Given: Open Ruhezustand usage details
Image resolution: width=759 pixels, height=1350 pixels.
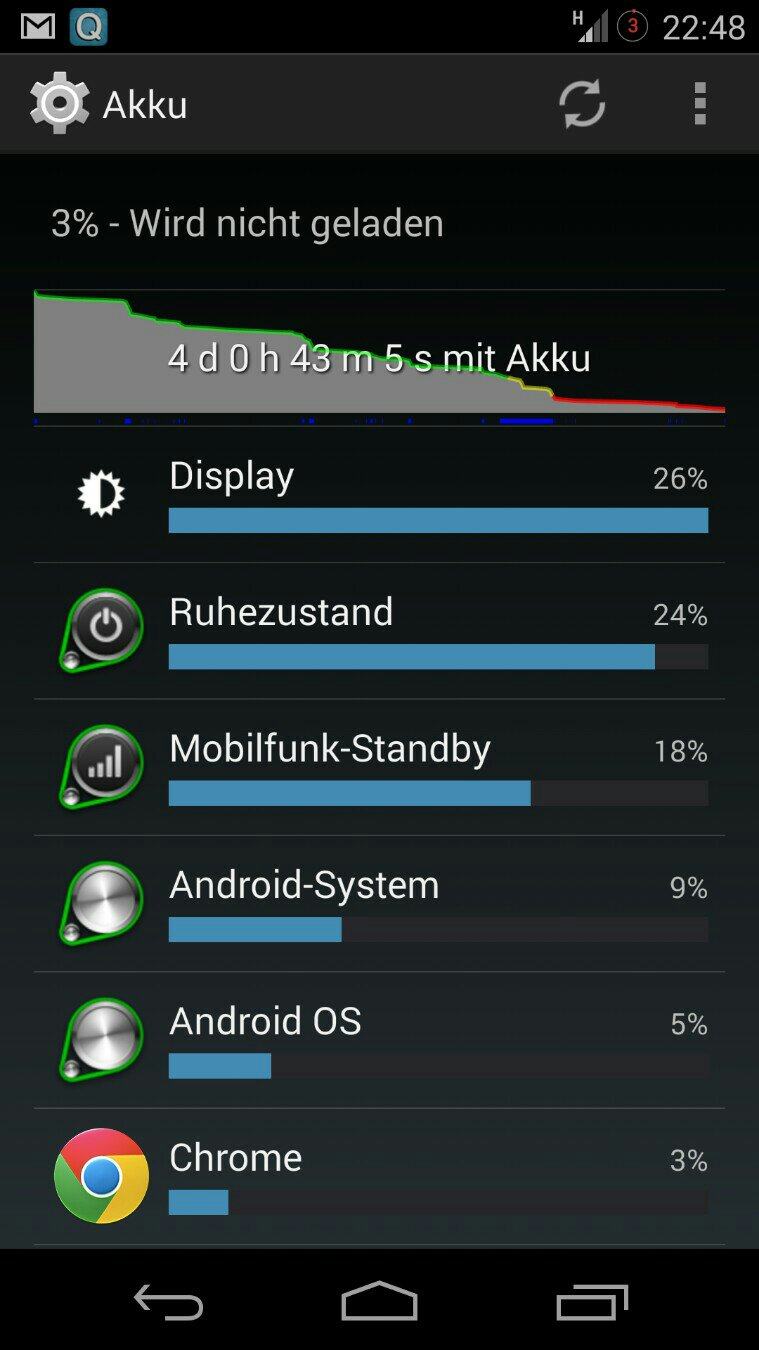Looking at the screenshot, I should tap(379, 631).
